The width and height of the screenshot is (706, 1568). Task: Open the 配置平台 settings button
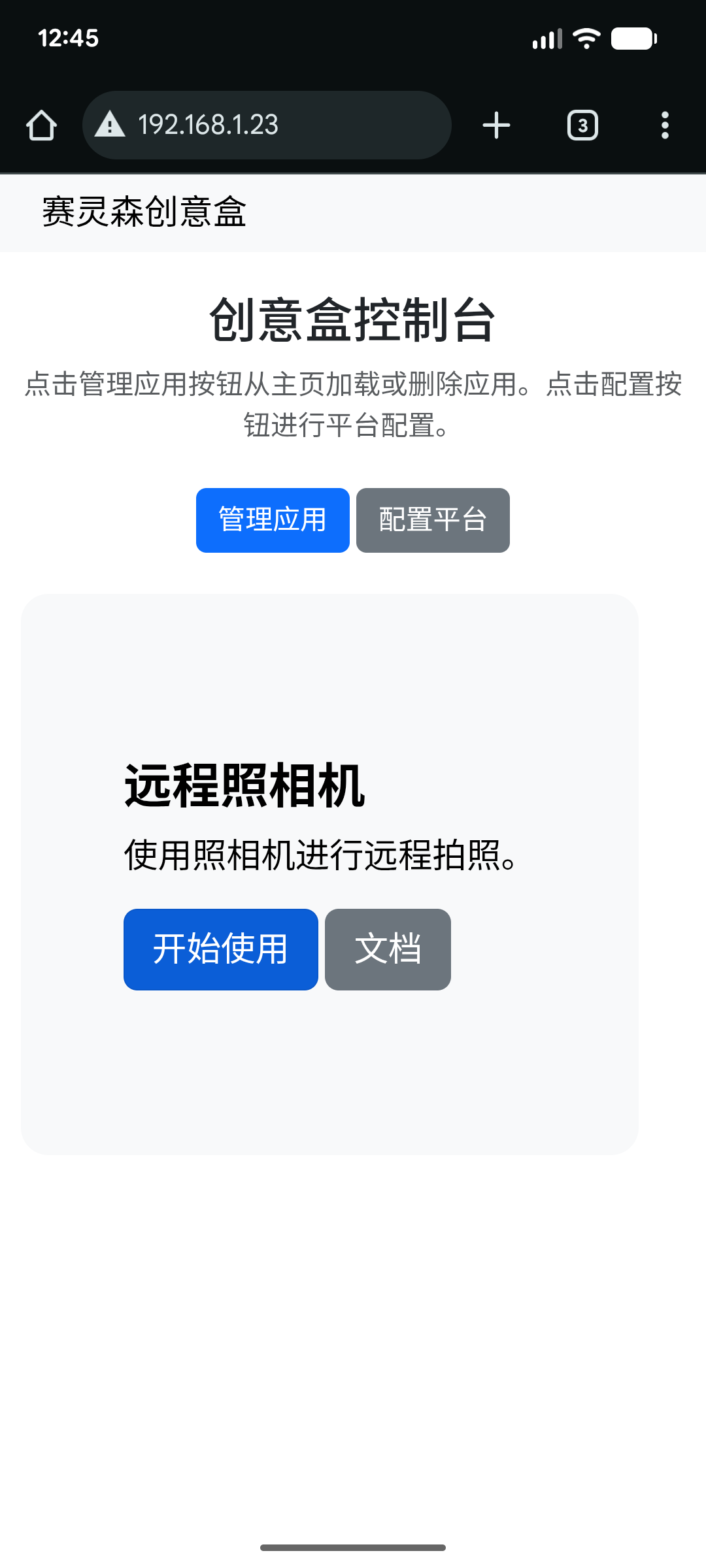(x=433, y=520)
